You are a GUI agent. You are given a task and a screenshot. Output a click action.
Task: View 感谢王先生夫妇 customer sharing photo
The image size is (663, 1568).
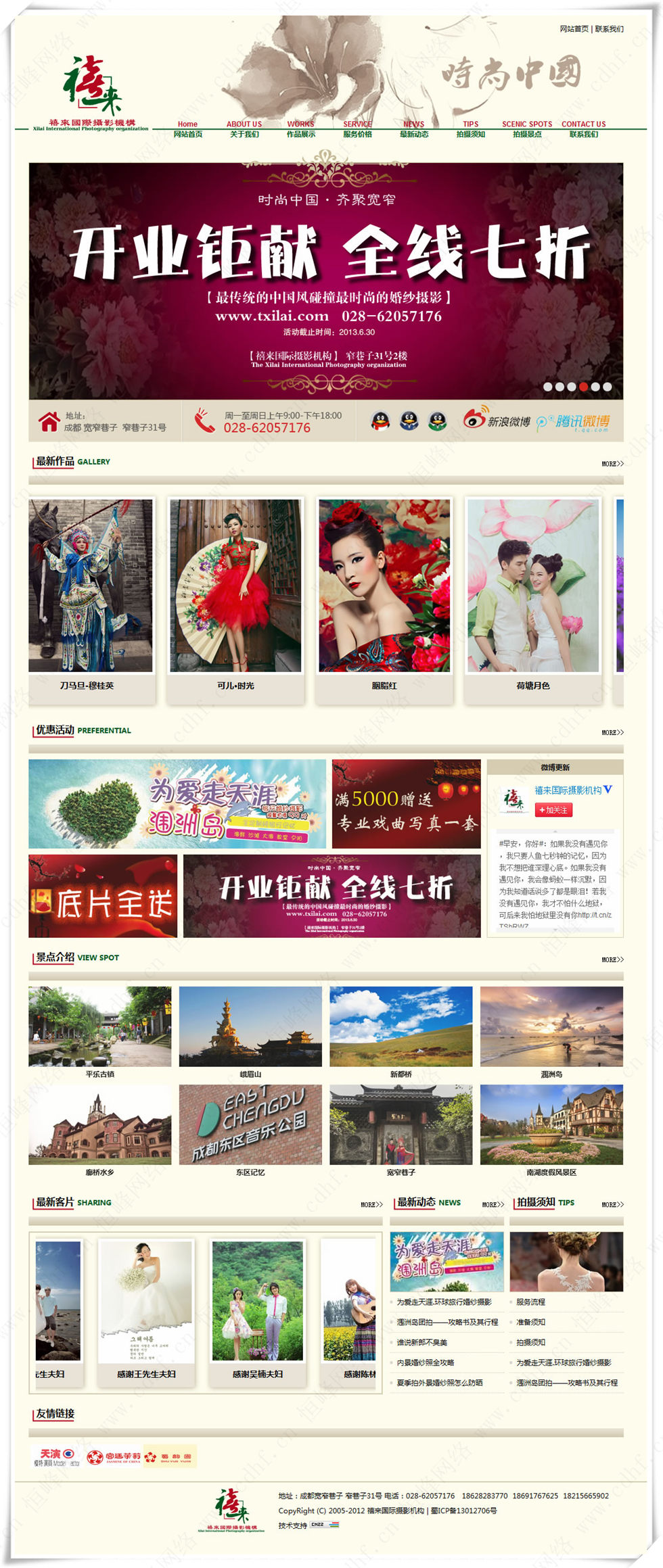[x=146, y=1301]
